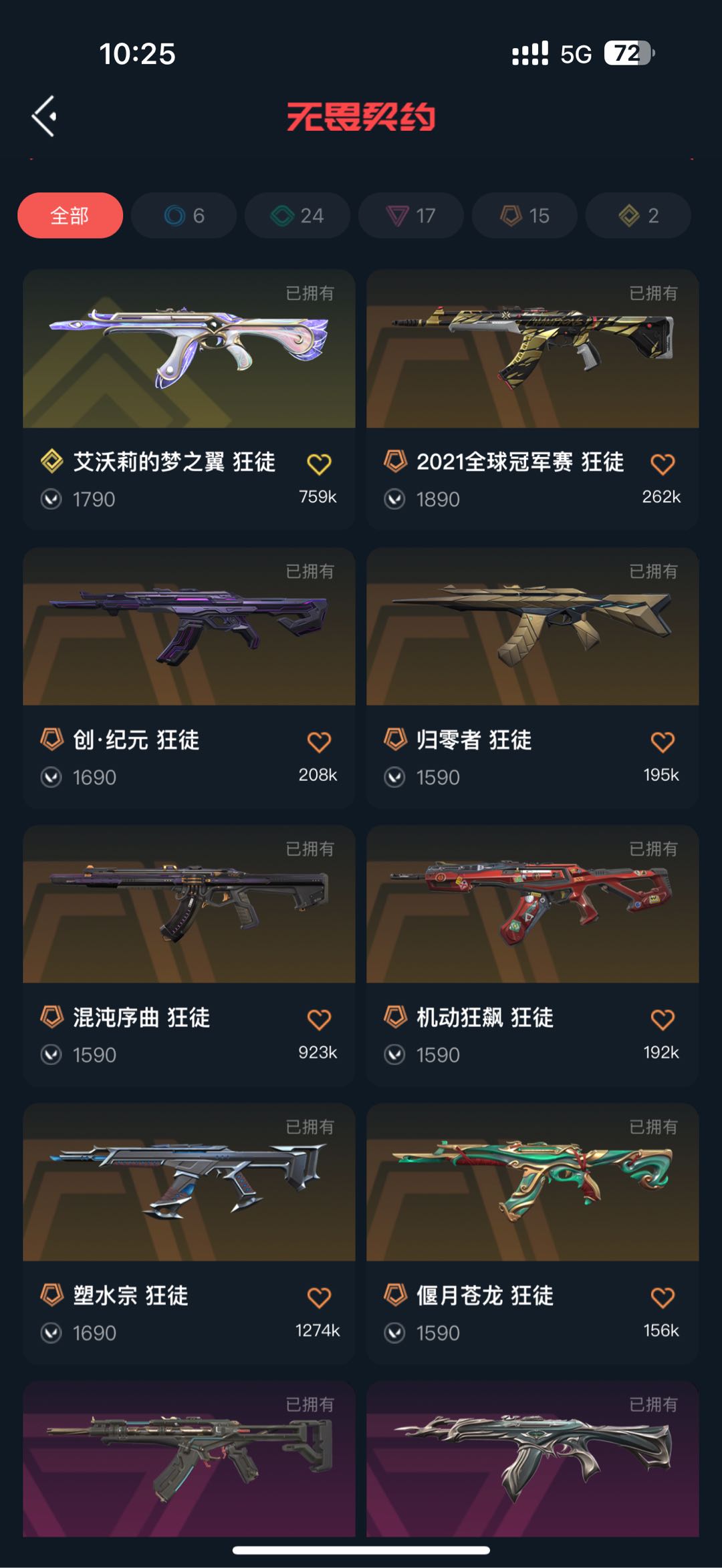Filter by the pink triangle tier with 17

point(410,216)
